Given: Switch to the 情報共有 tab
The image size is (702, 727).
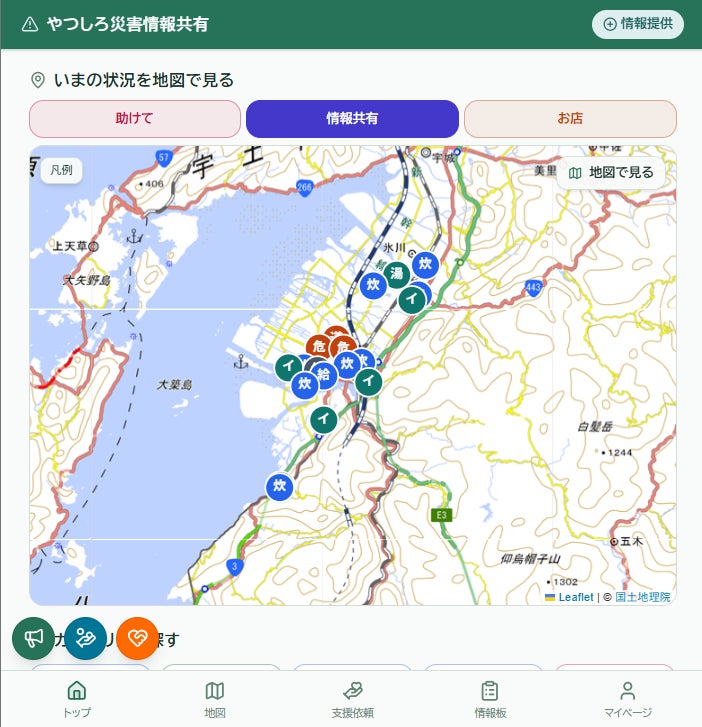Looking at the screenshot, I should [352, 119].
